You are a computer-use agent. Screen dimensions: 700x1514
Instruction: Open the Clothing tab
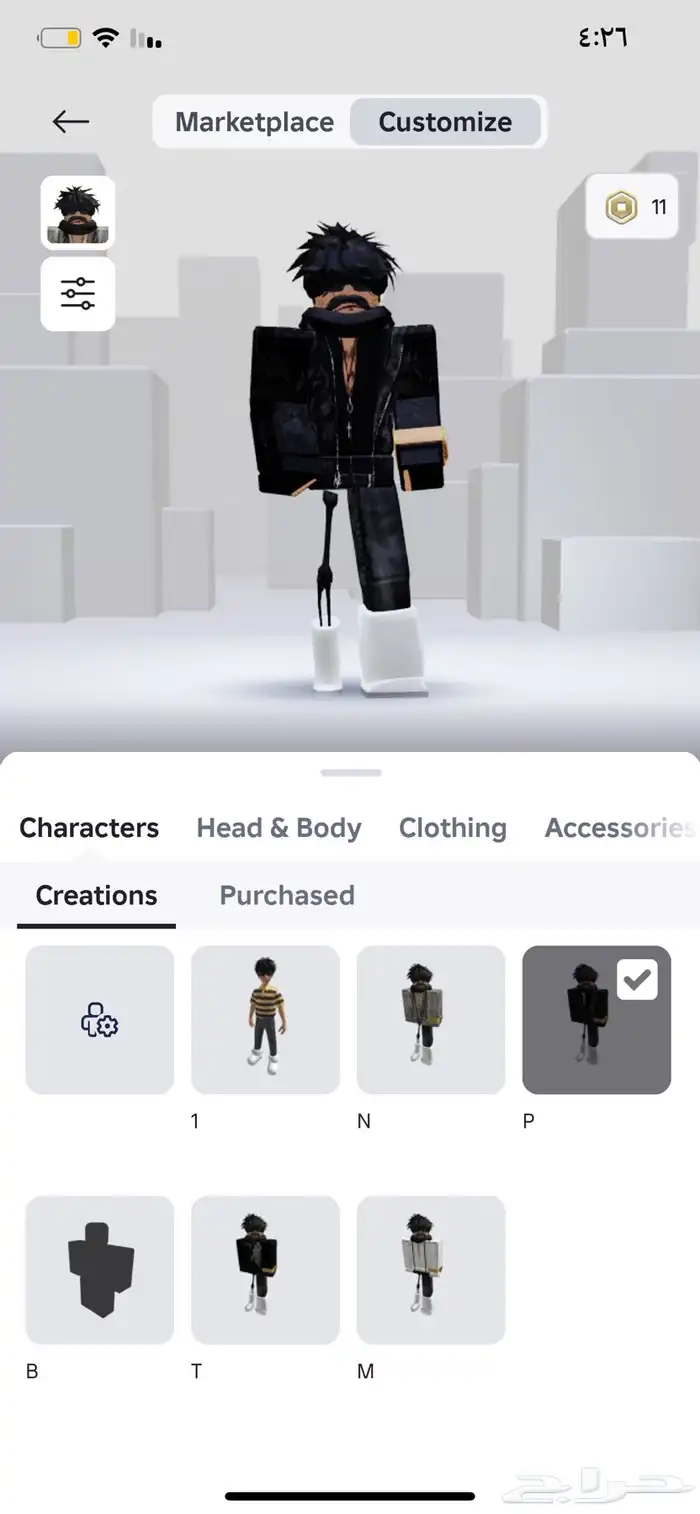click(452, 828)
